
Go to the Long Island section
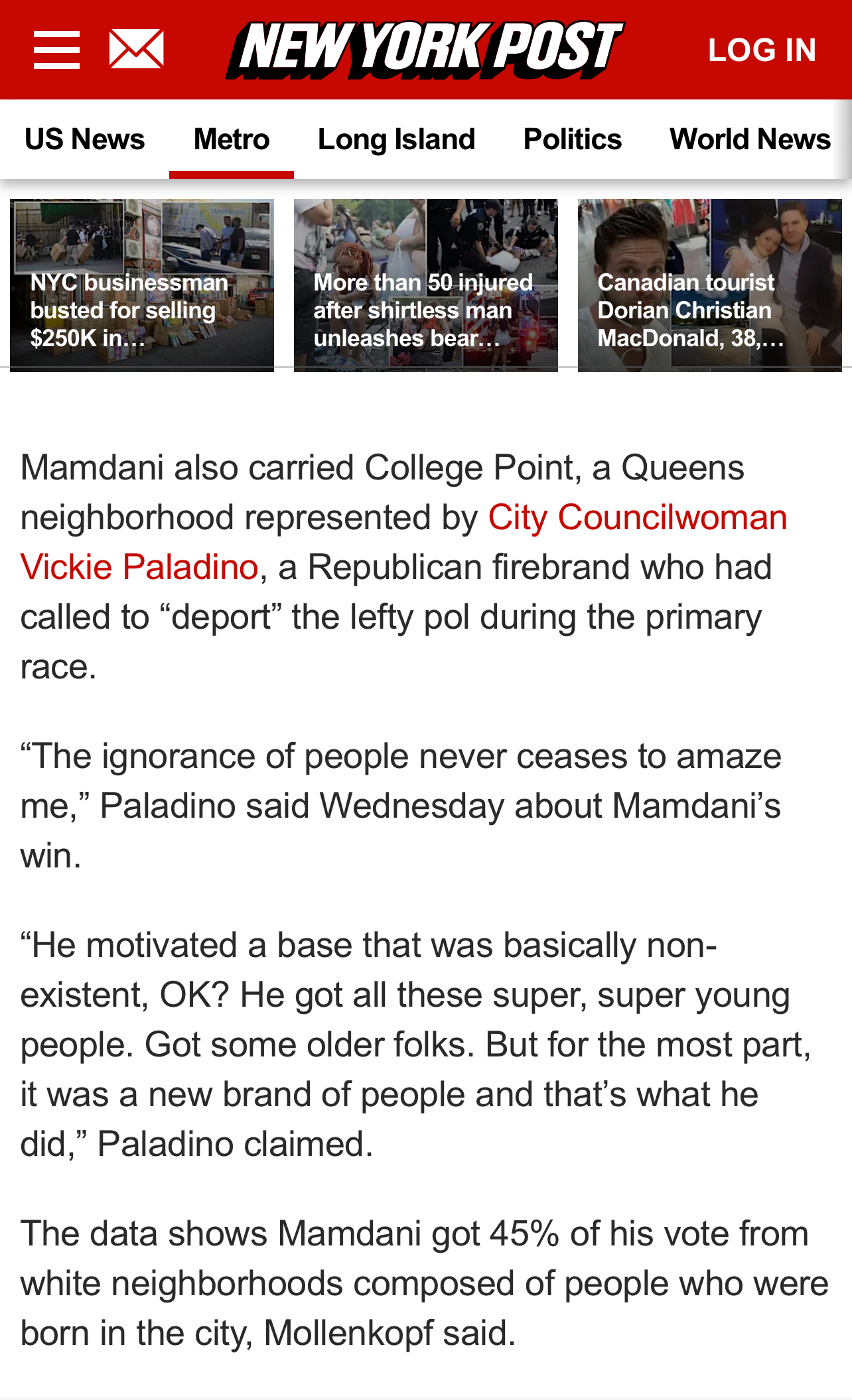pos(396,139)
